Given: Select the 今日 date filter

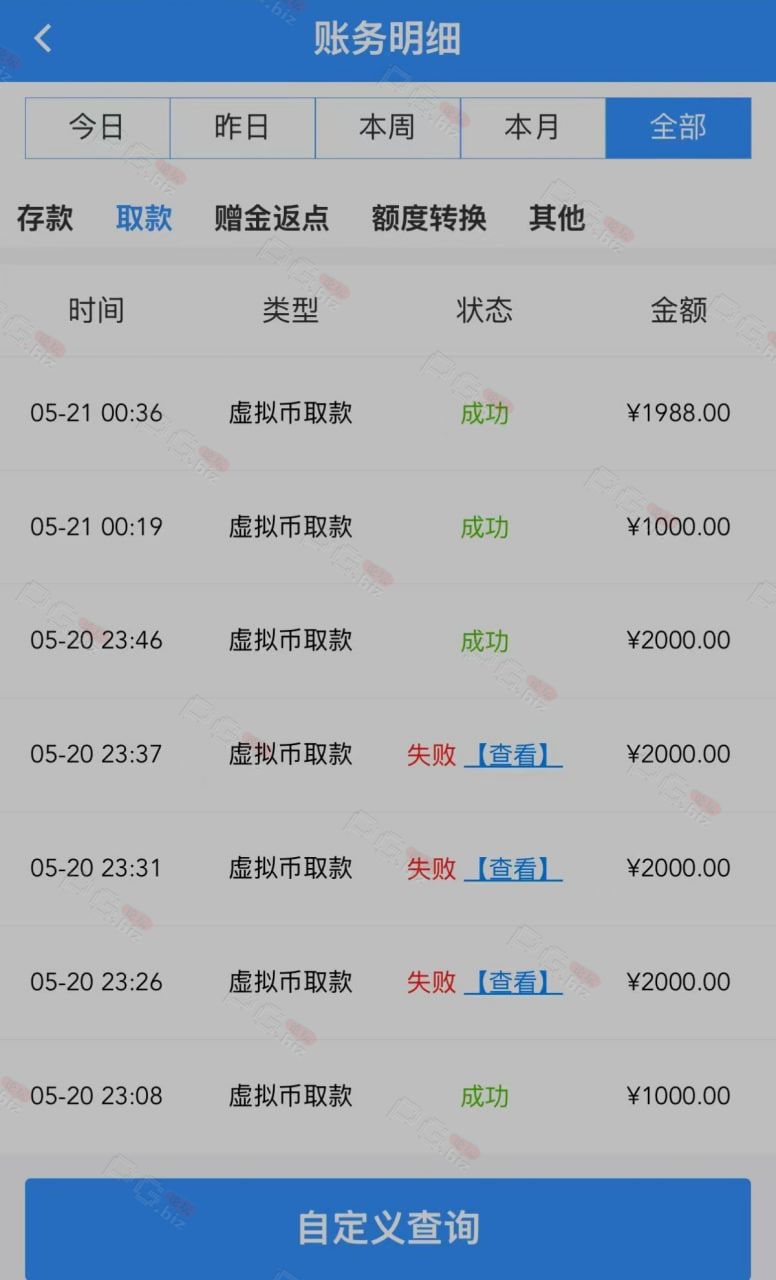Looking at the screenshot, I should [97, 127].
